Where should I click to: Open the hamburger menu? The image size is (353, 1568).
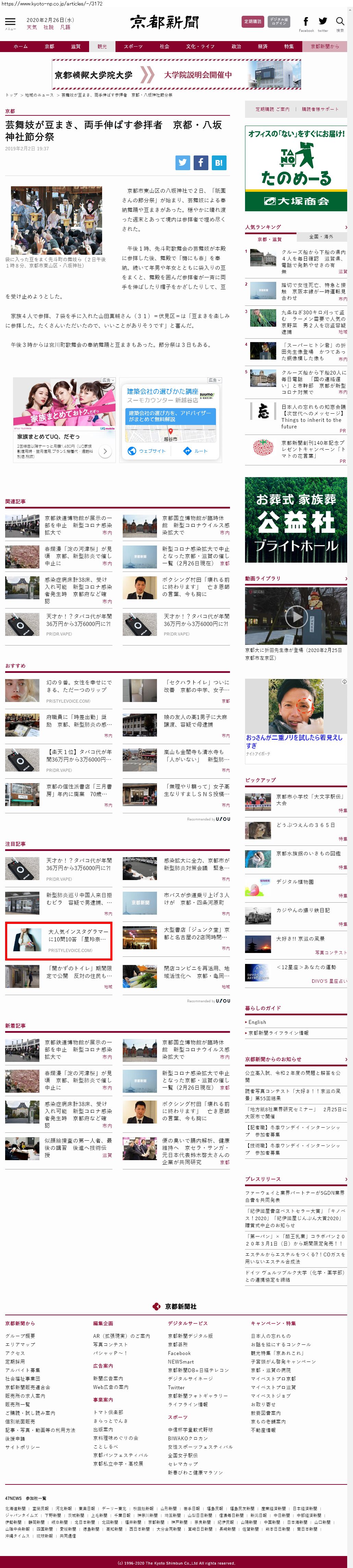(x=10, y=22)
